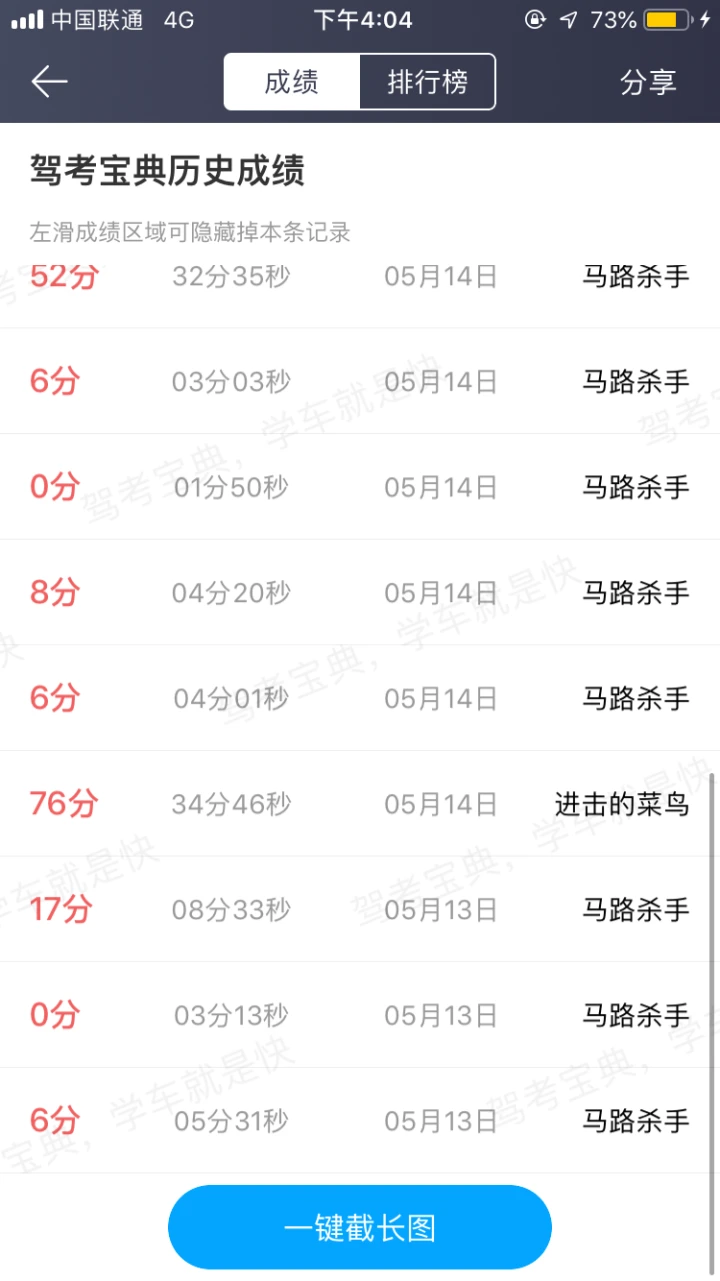
Task: Select the 0分 record lasting 01分50秒
Action: click(x=360, y=487)
